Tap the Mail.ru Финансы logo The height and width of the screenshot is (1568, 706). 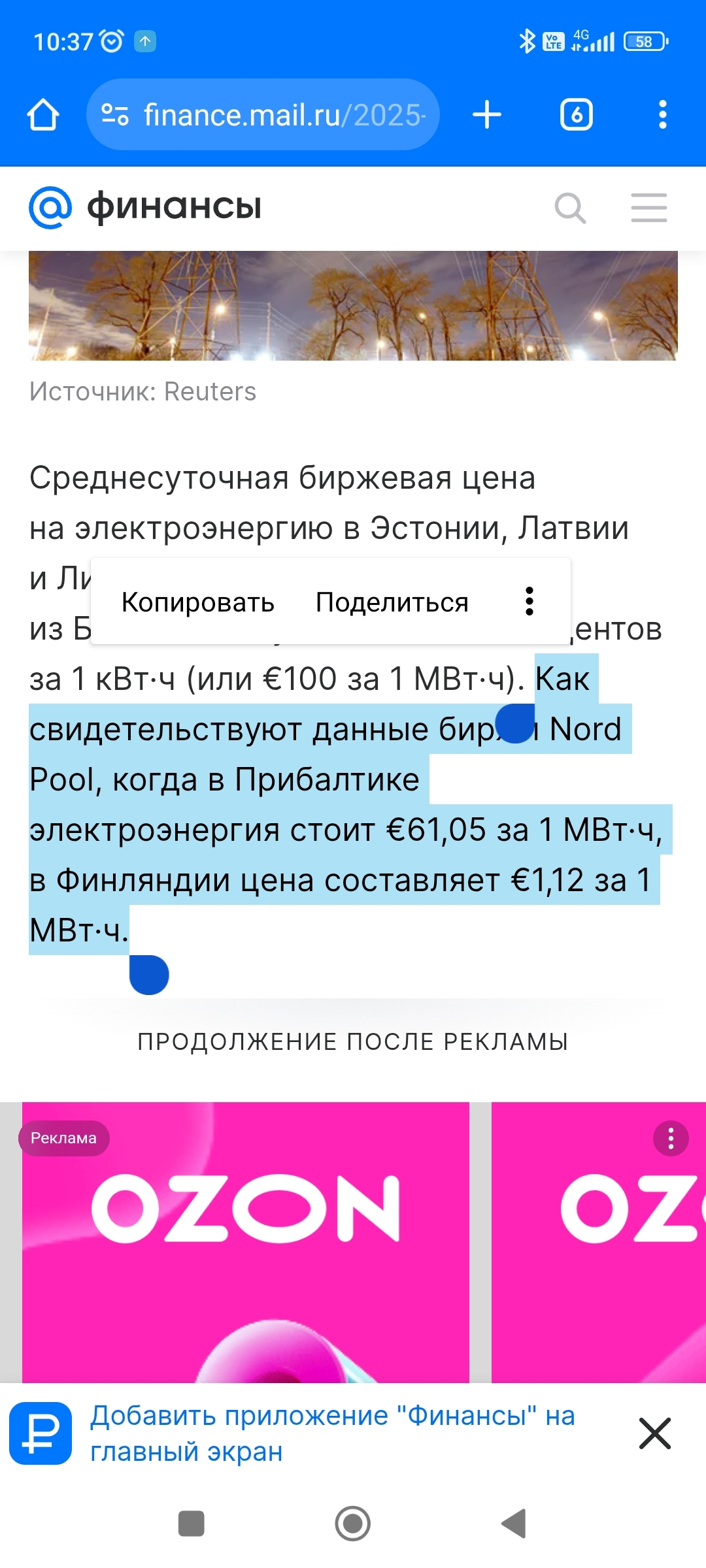145,208
